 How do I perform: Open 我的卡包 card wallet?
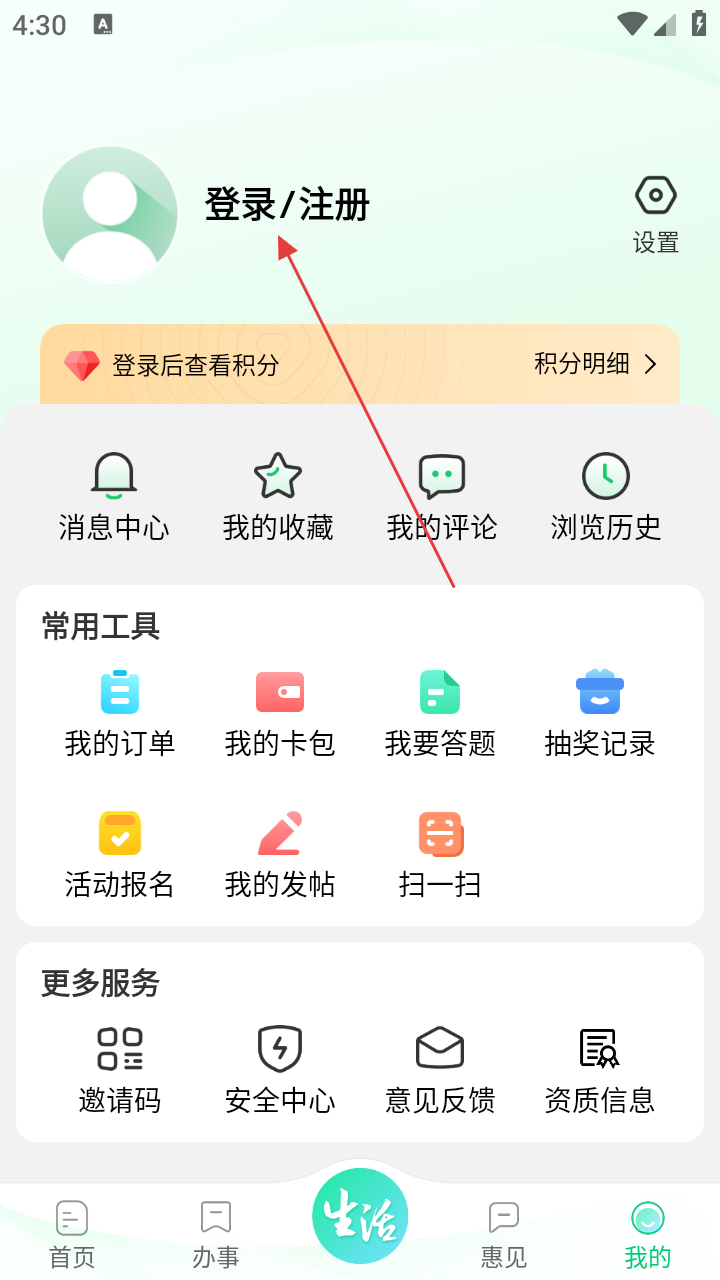(280, 714)
